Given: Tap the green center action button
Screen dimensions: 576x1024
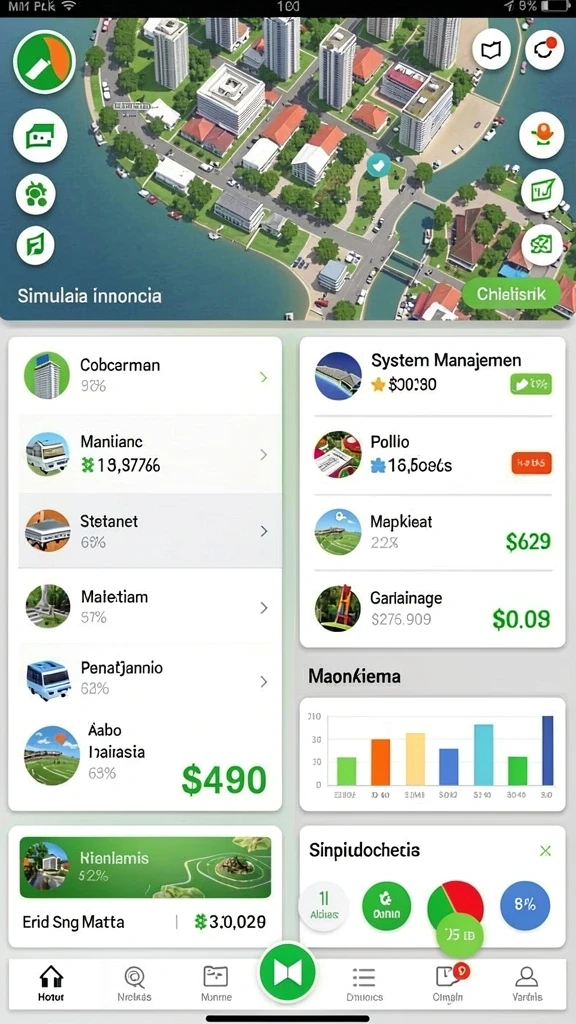Looking at the screenshot, I should tap(287, 973).
